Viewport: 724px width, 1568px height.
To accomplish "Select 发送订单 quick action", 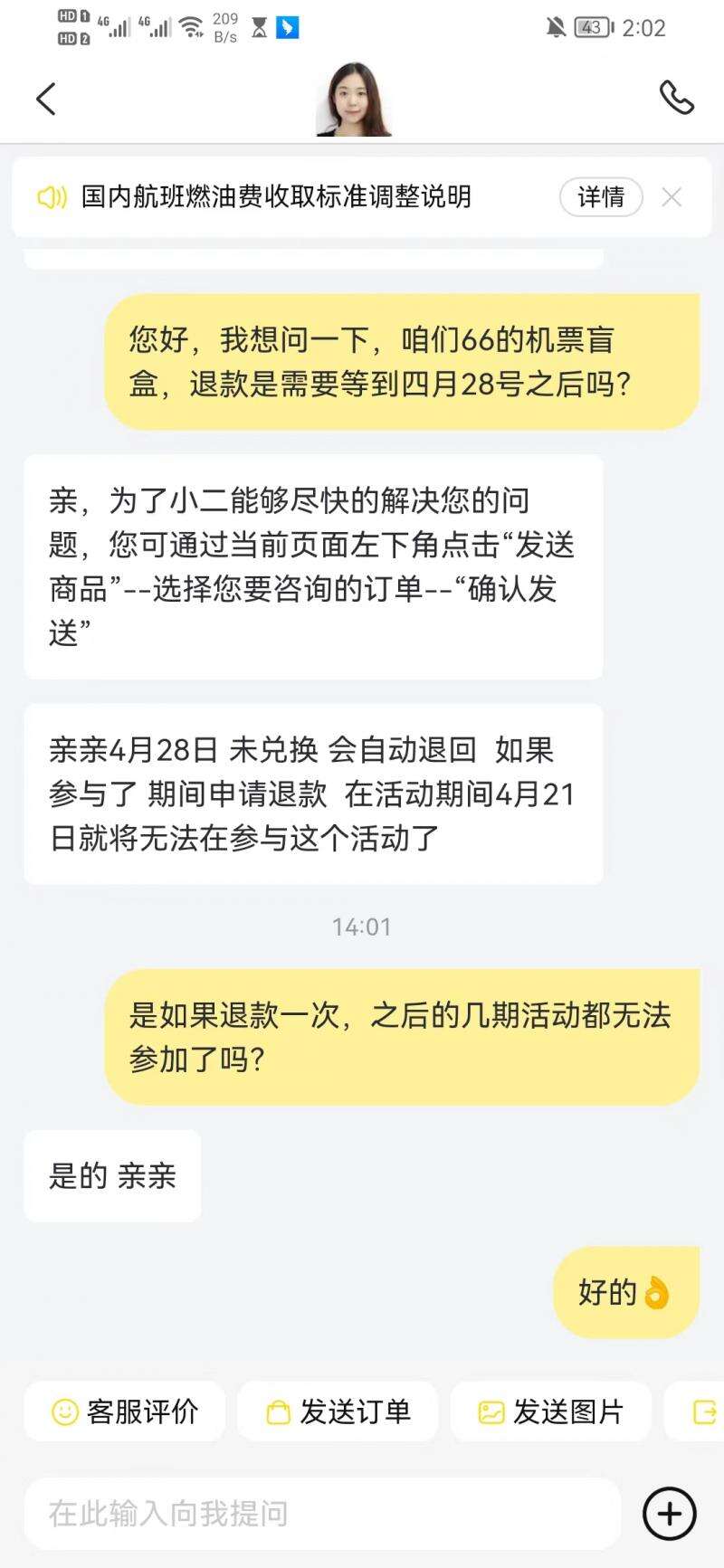I will (338, 1411).
